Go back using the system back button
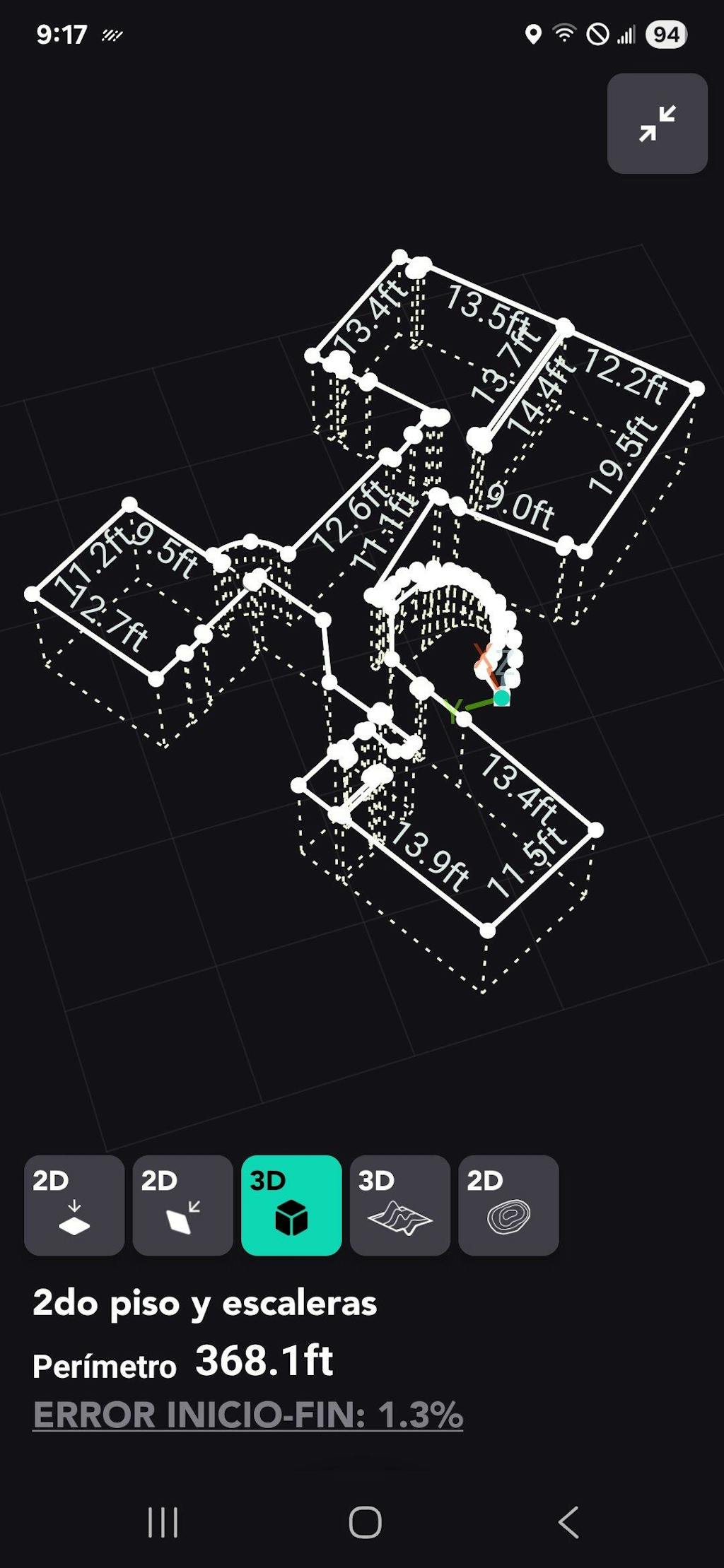The height and width of the screenshot is (1568, 724). pyautogui.click(x=568, y=1521)
